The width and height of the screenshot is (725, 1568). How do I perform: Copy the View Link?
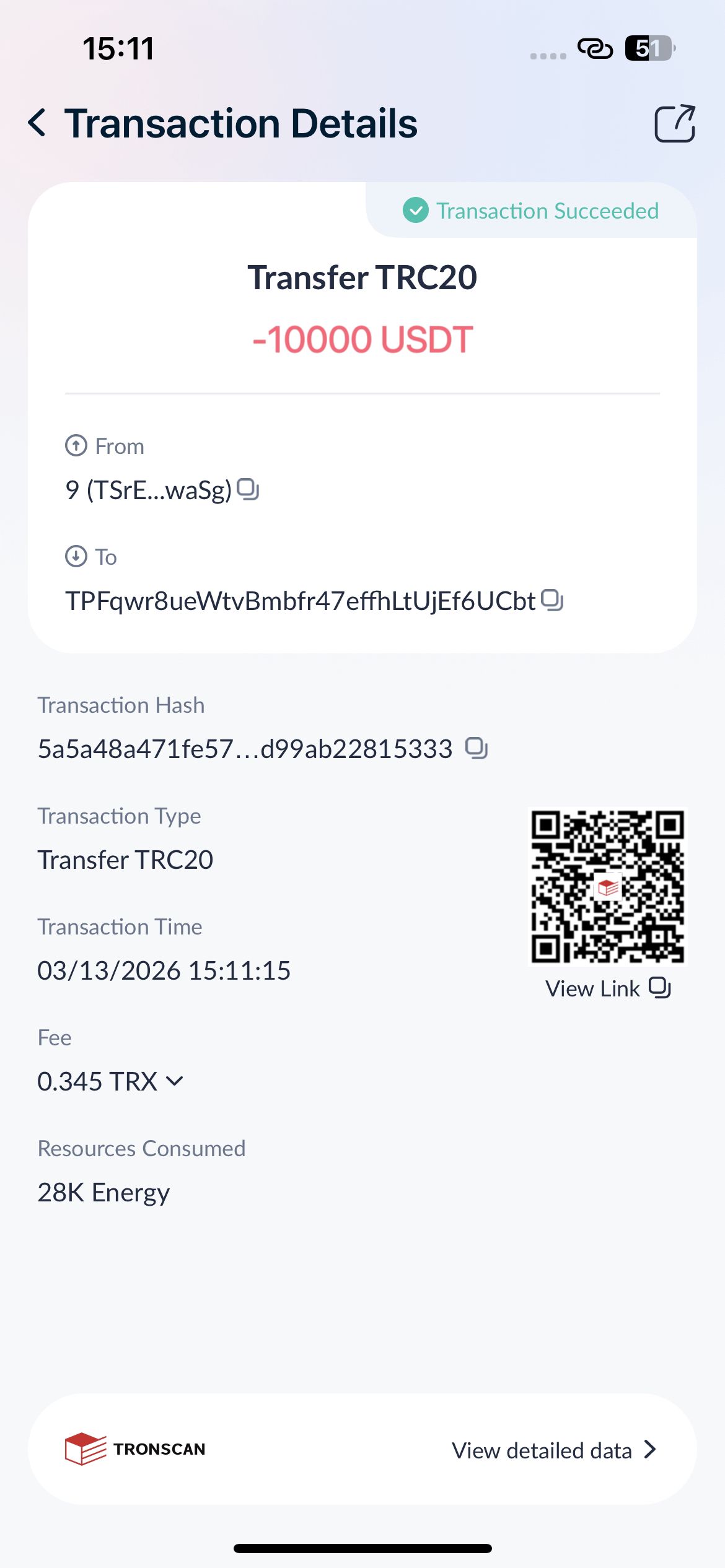pos(660,988)
